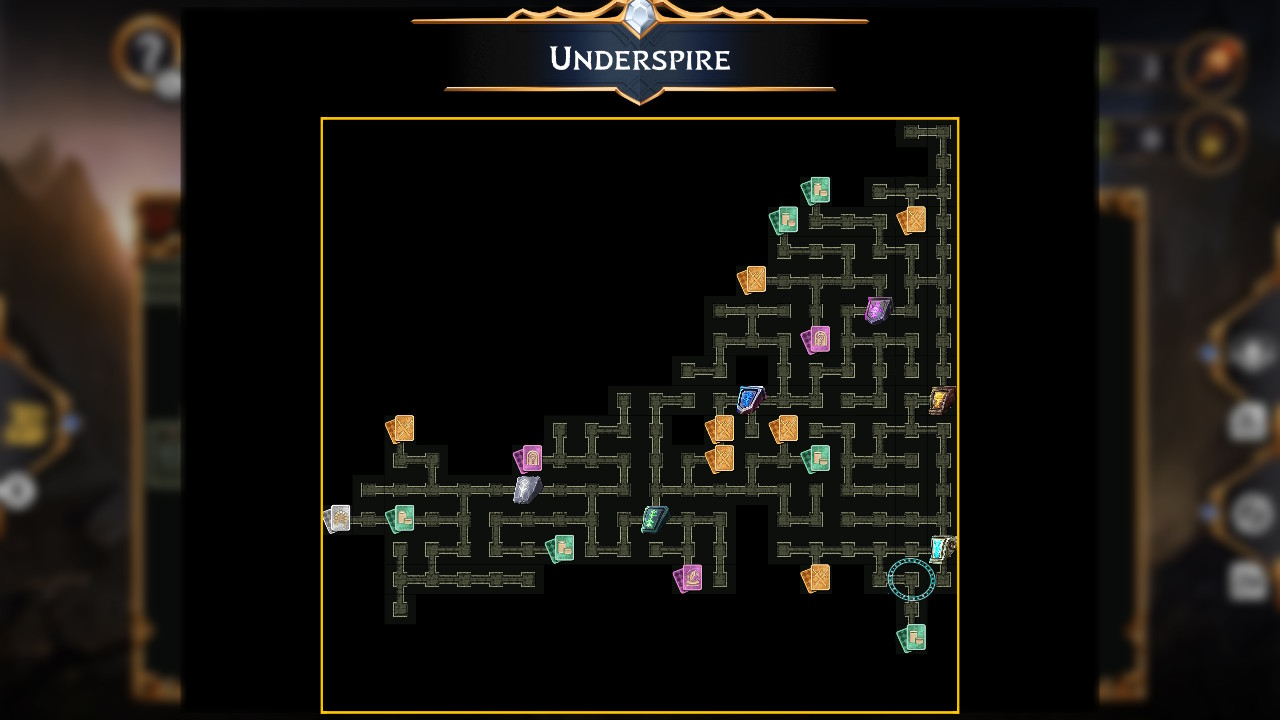Select the blue shield room marker

750,399
